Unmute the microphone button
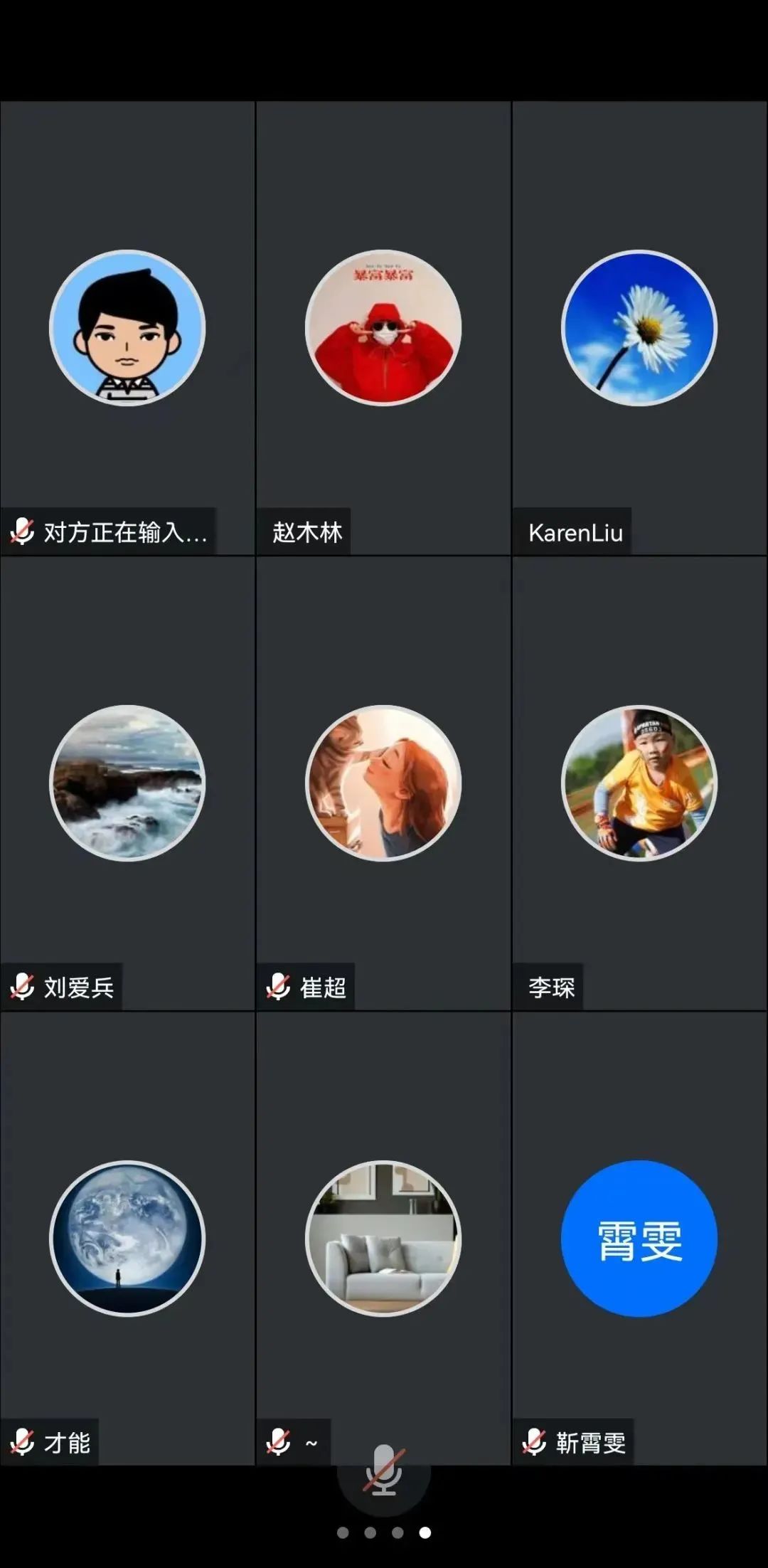The image size is (768, 1568). 384,1471
